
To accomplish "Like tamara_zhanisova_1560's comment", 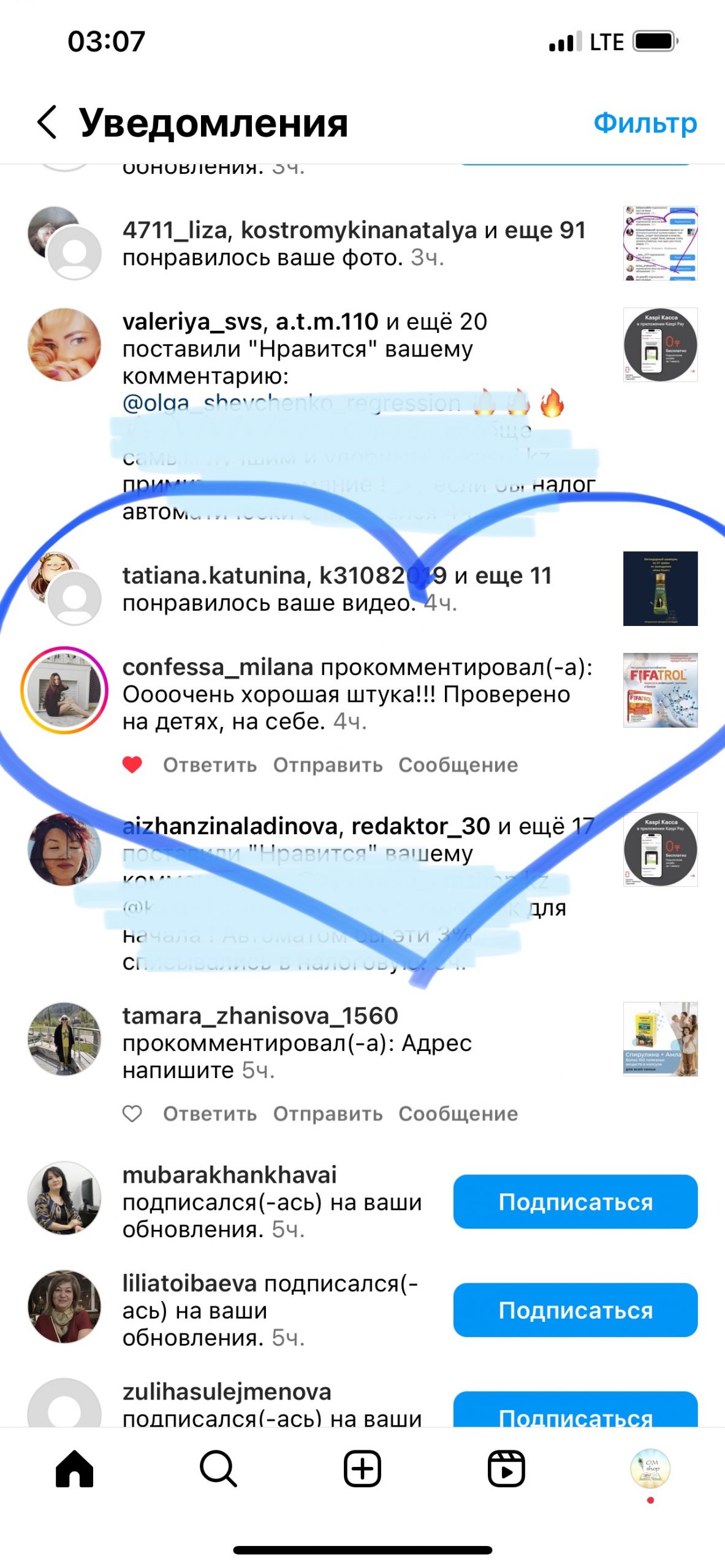I will click(x=132, y=1113).
